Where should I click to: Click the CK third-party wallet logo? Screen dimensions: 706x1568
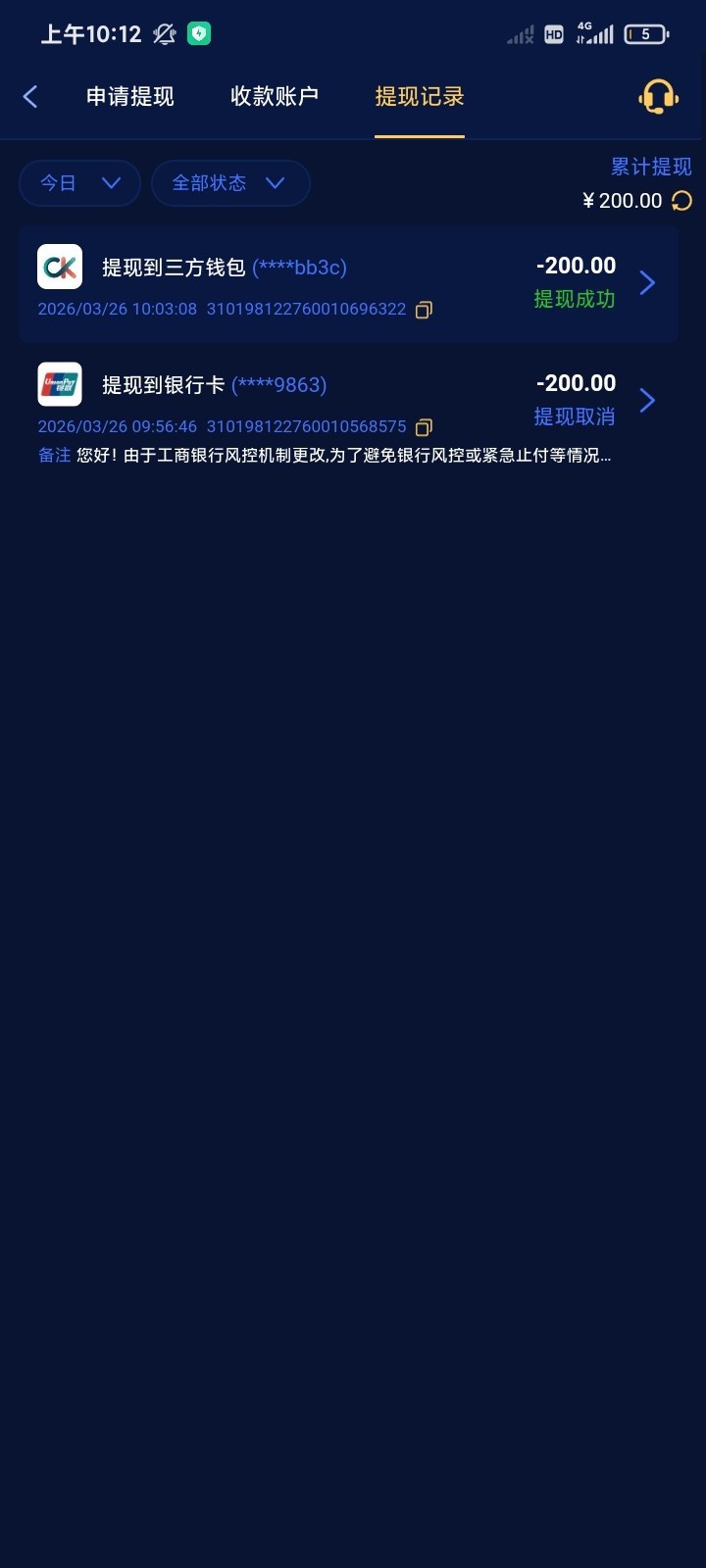pyautogui.click(x=60, y=267)
